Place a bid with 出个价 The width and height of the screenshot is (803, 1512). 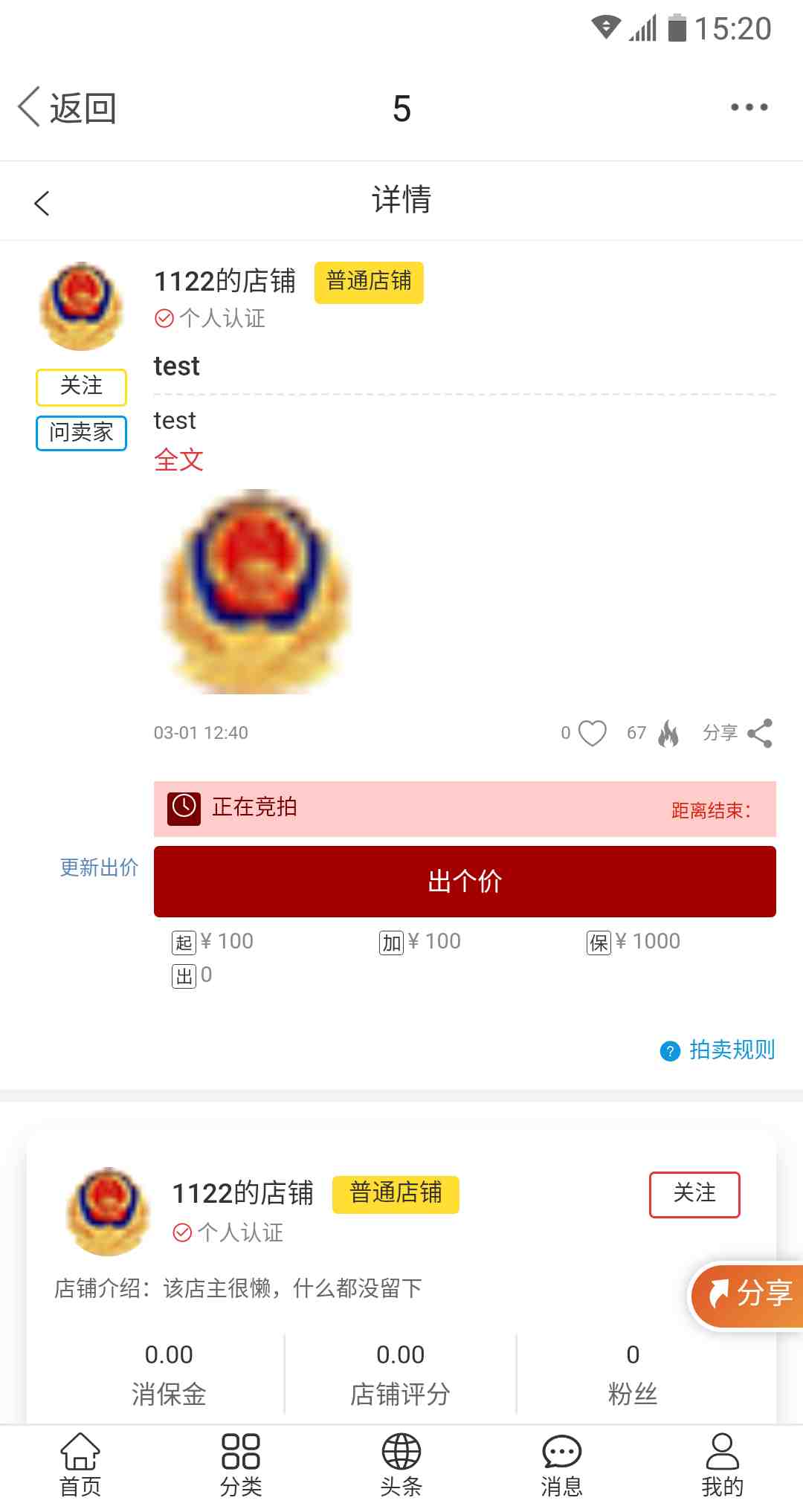click(465, 882)
